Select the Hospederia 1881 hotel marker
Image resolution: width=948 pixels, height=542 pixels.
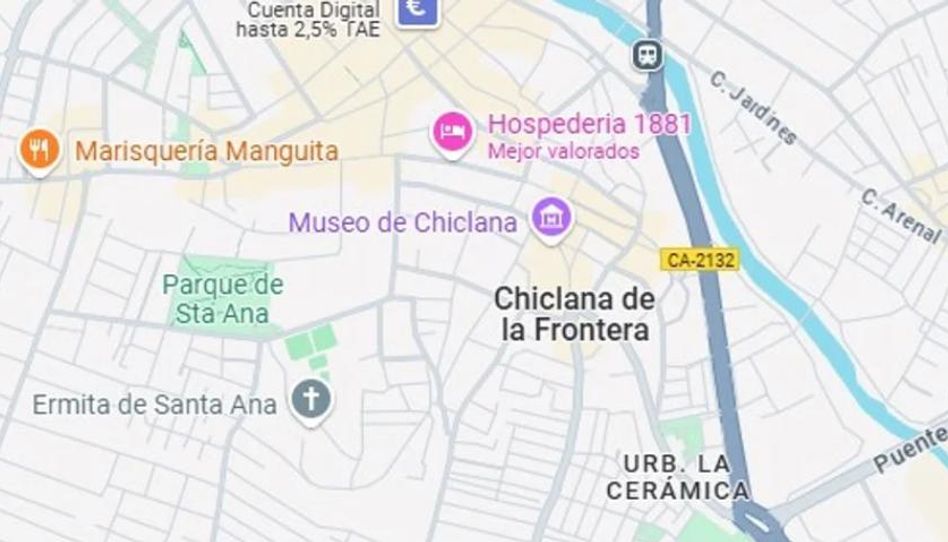click(x=452, y=130)
